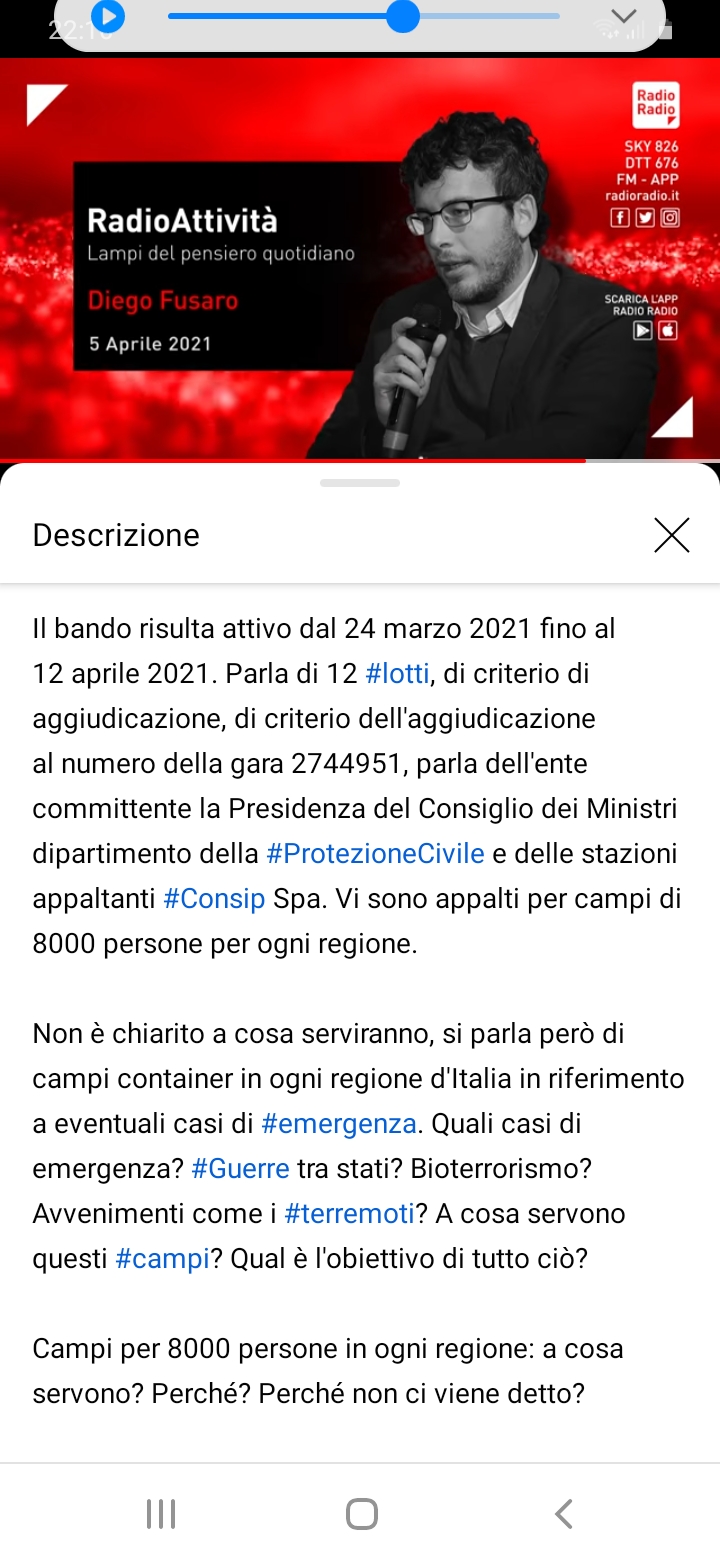Tap the video player showing Diego Fusaro
The height and width of the screenshot is (1560, 720).
pos(360,260)
